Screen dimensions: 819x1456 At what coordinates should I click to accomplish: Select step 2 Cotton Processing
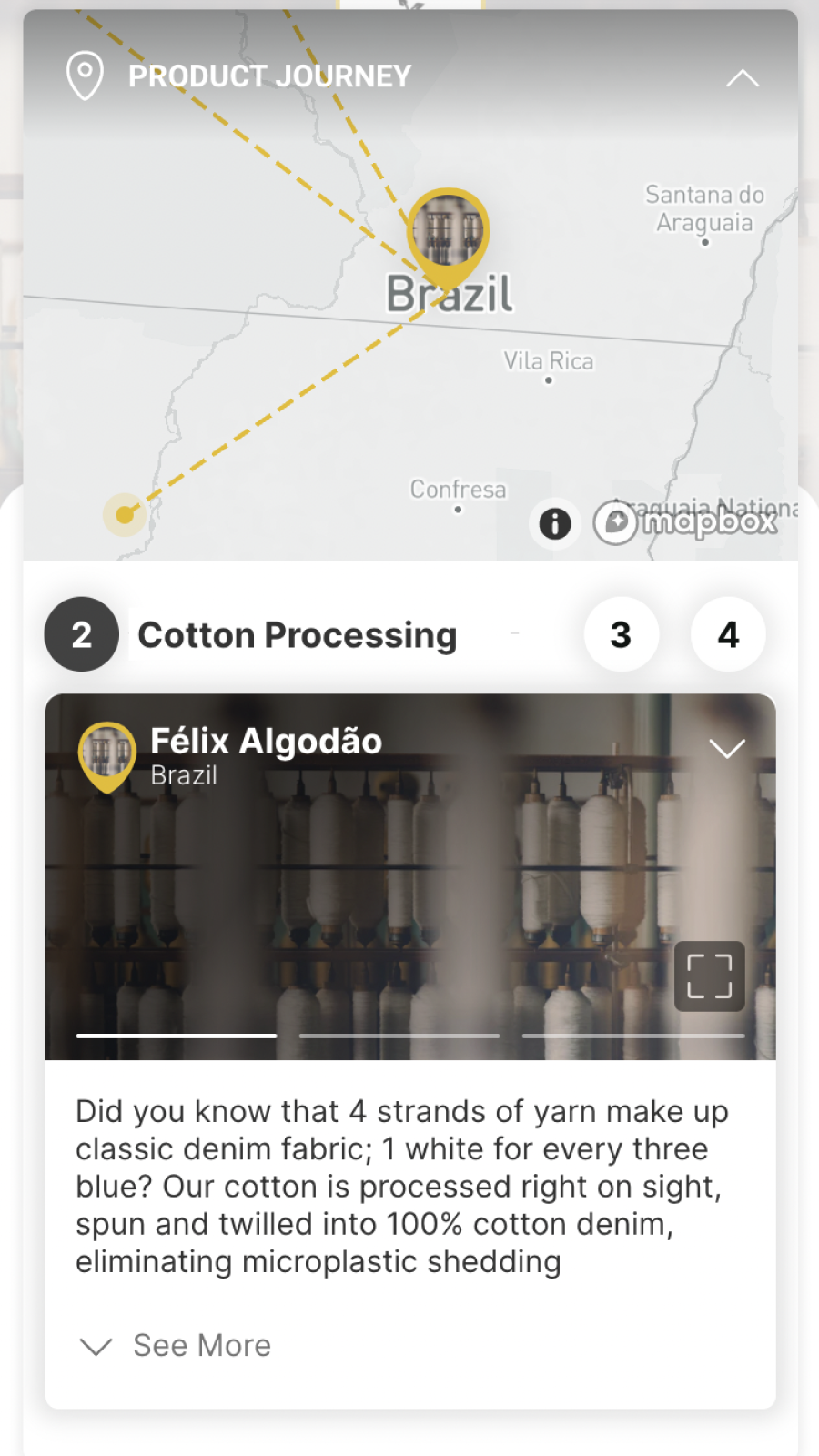click(x=82, y=634)
